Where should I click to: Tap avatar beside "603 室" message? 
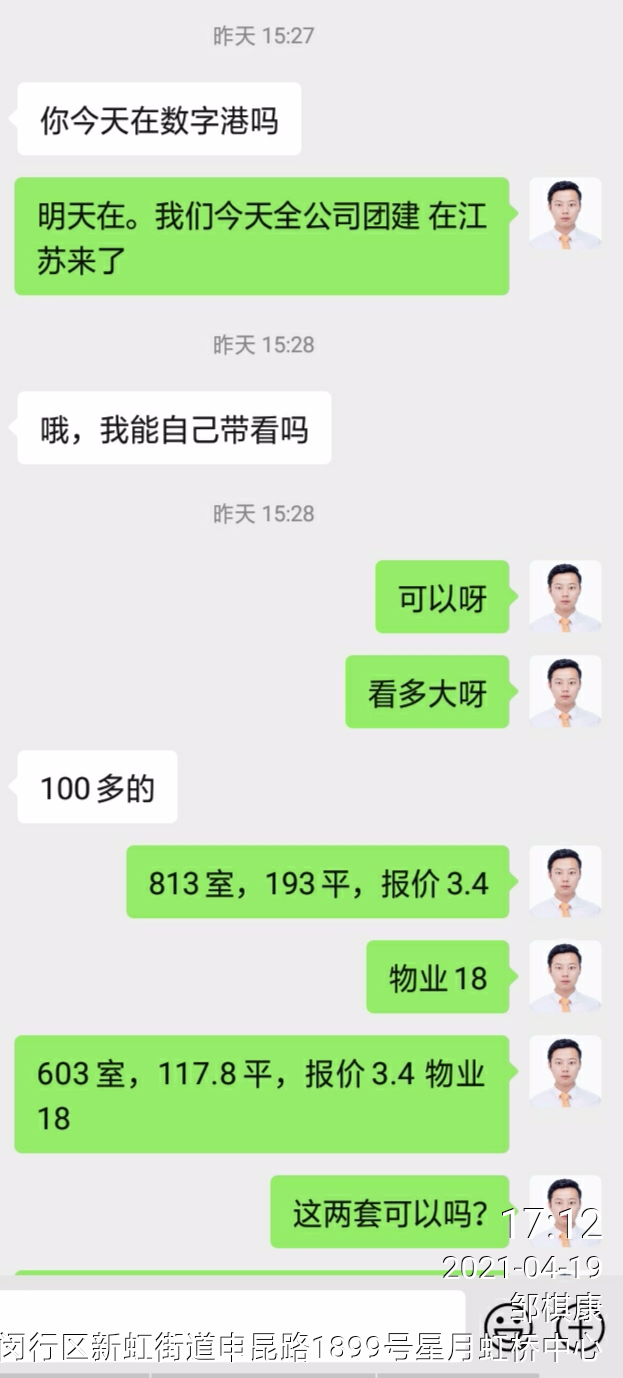[565, 1072]
